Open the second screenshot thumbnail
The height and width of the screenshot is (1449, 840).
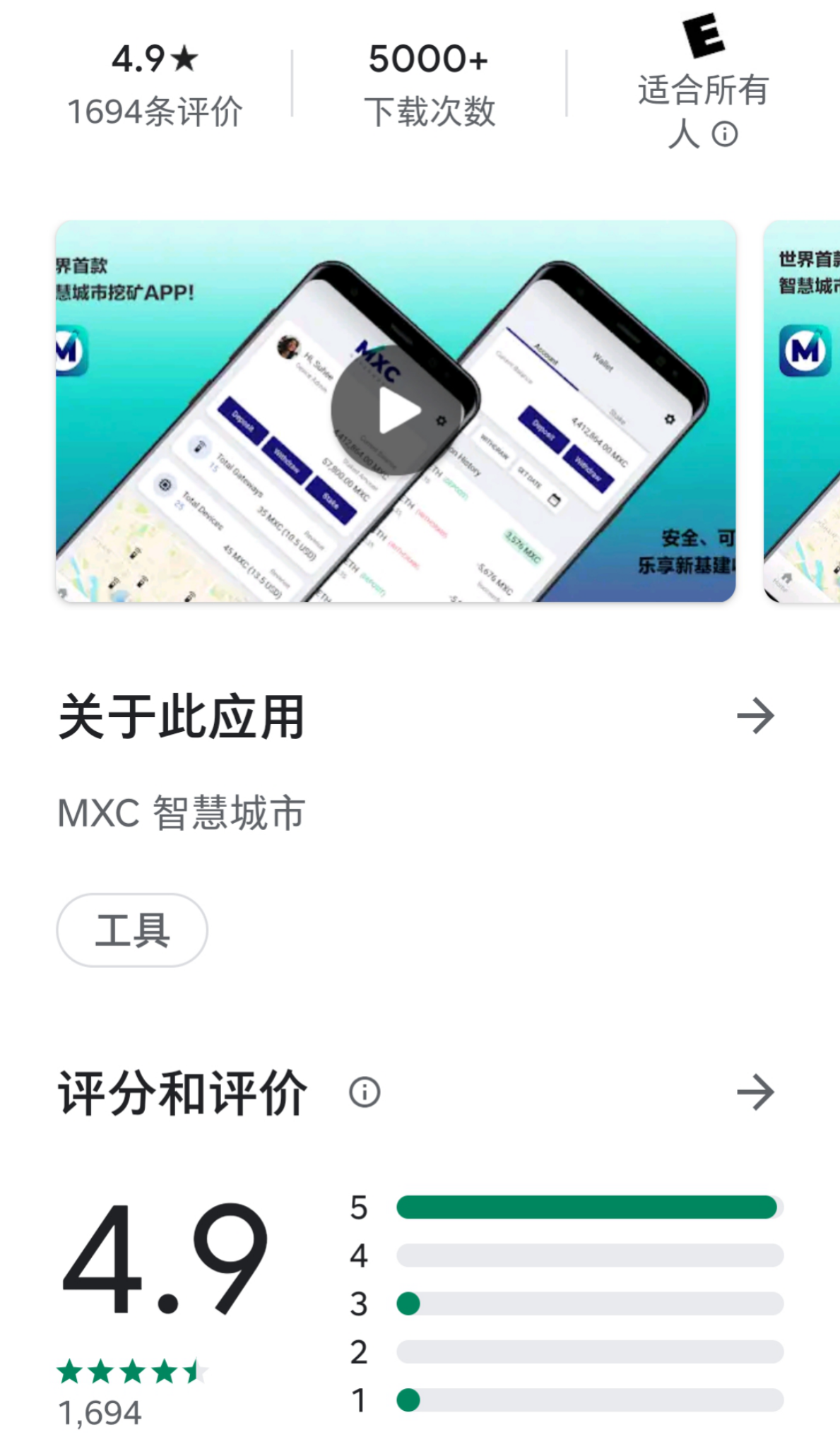803,411
